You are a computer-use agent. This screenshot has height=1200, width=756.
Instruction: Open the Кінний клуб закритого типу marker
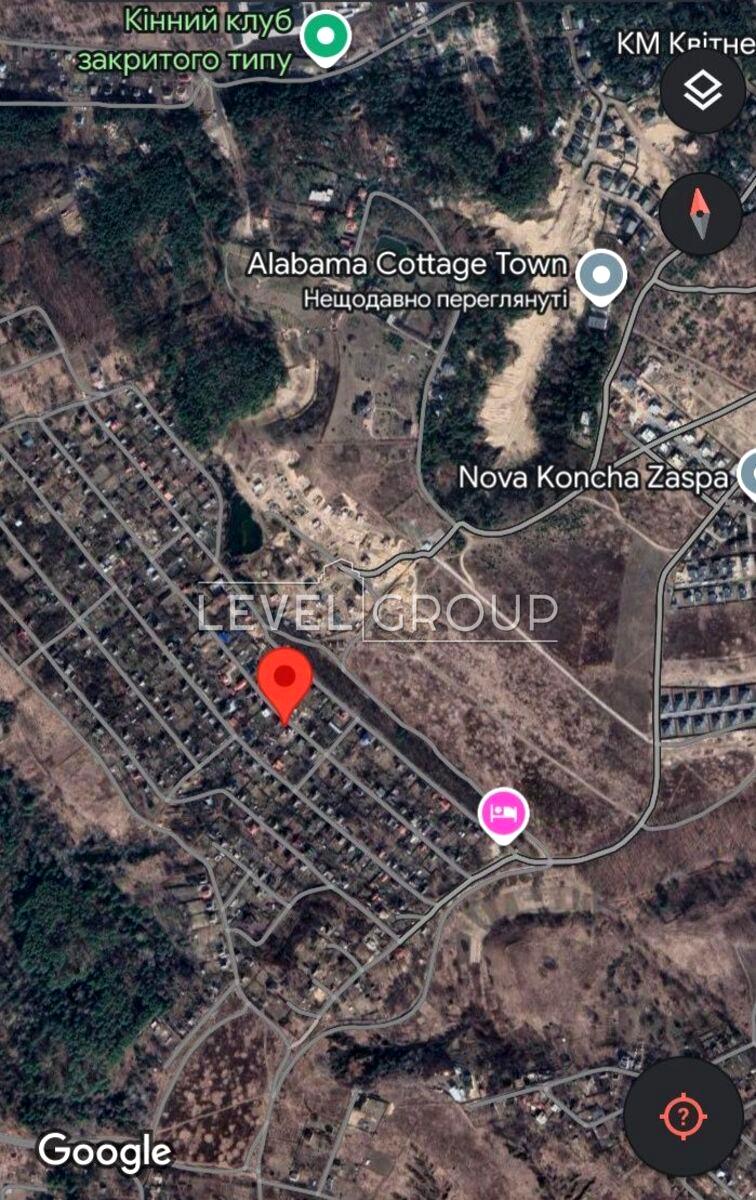pyautogui.click(x=325, y=38)
